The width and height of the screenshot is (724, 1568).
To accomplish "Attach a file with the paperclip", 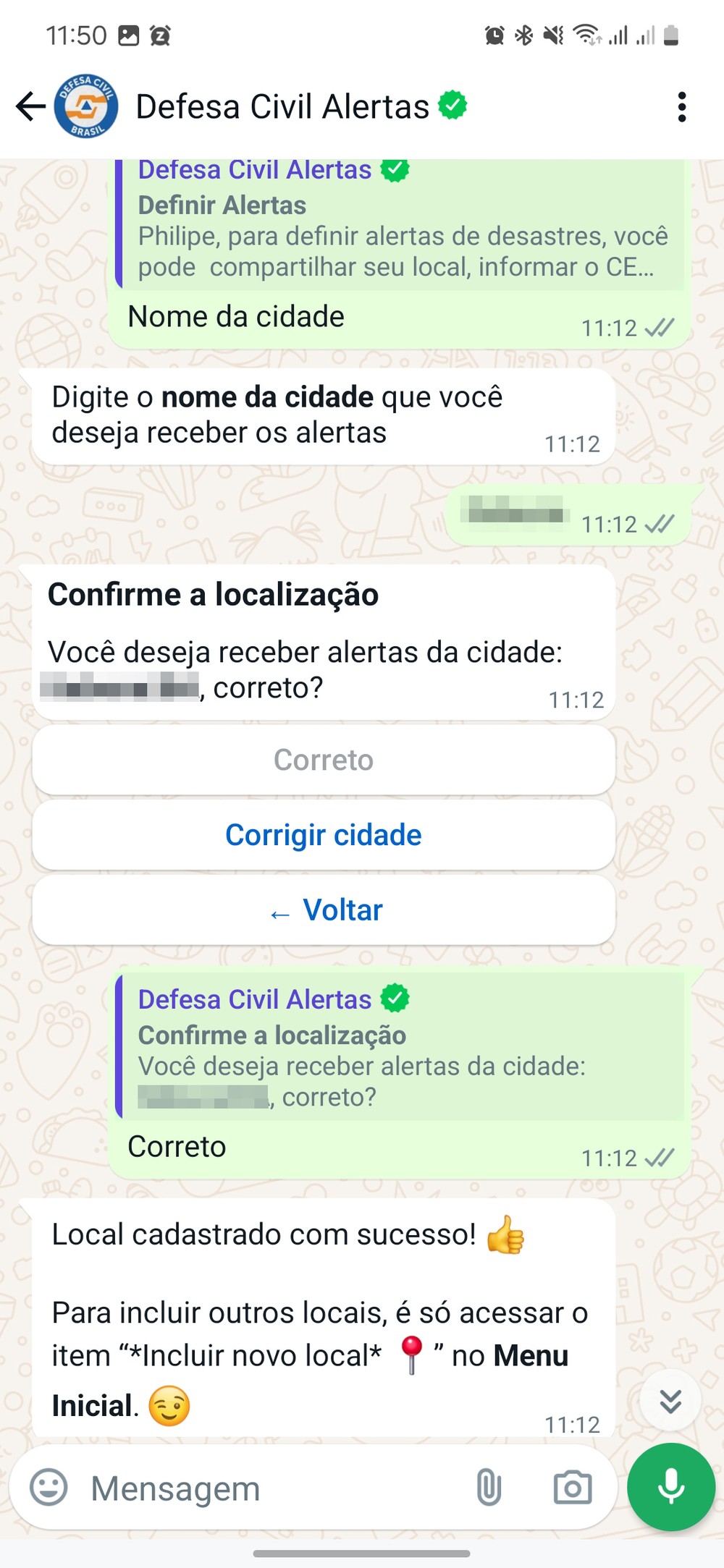I will coord(489,1488).
